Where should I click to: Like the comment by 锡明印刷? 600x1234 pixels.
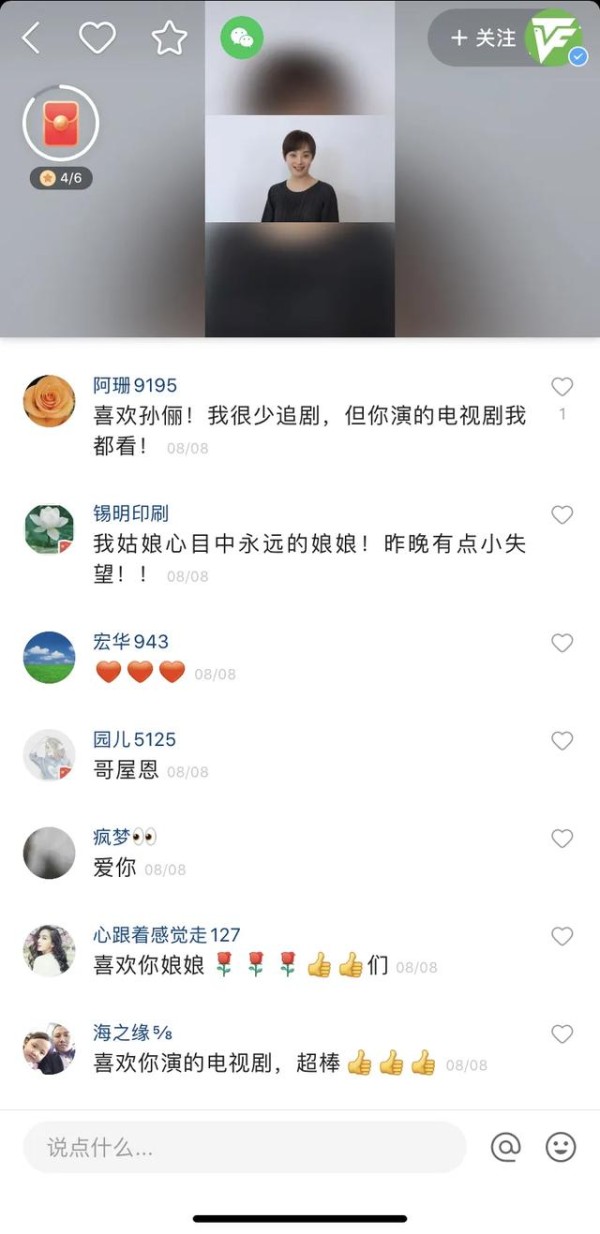pos(562,515)
